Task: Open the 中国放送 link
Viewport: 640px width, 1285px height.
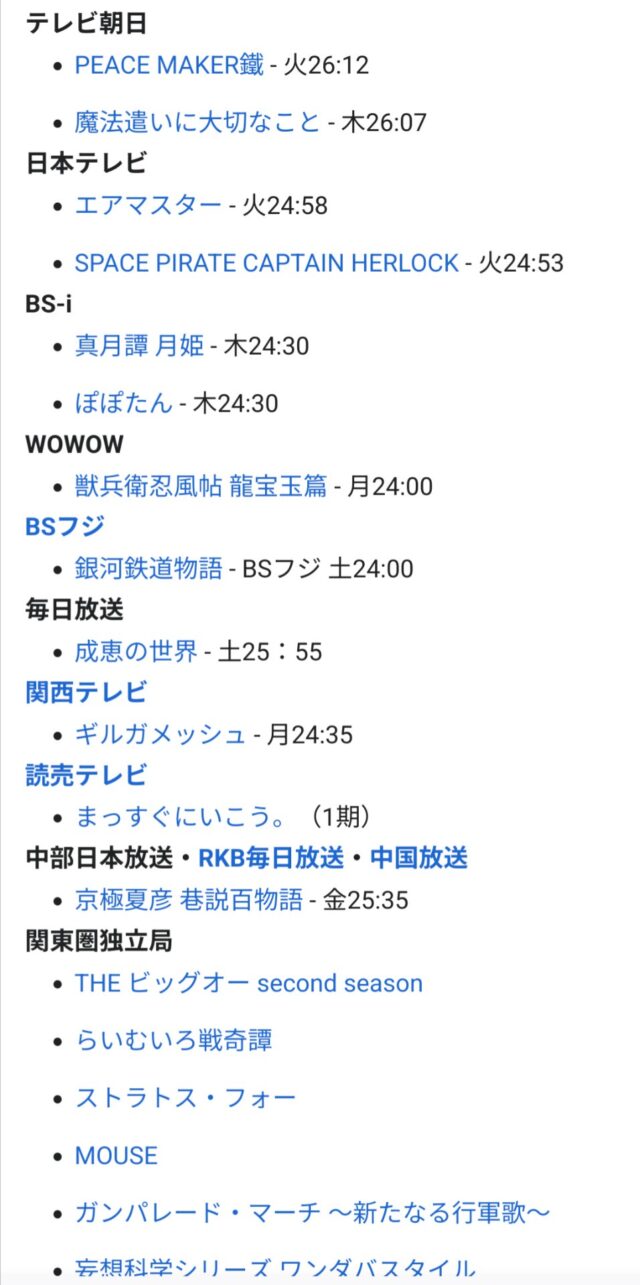Action: 418,858
